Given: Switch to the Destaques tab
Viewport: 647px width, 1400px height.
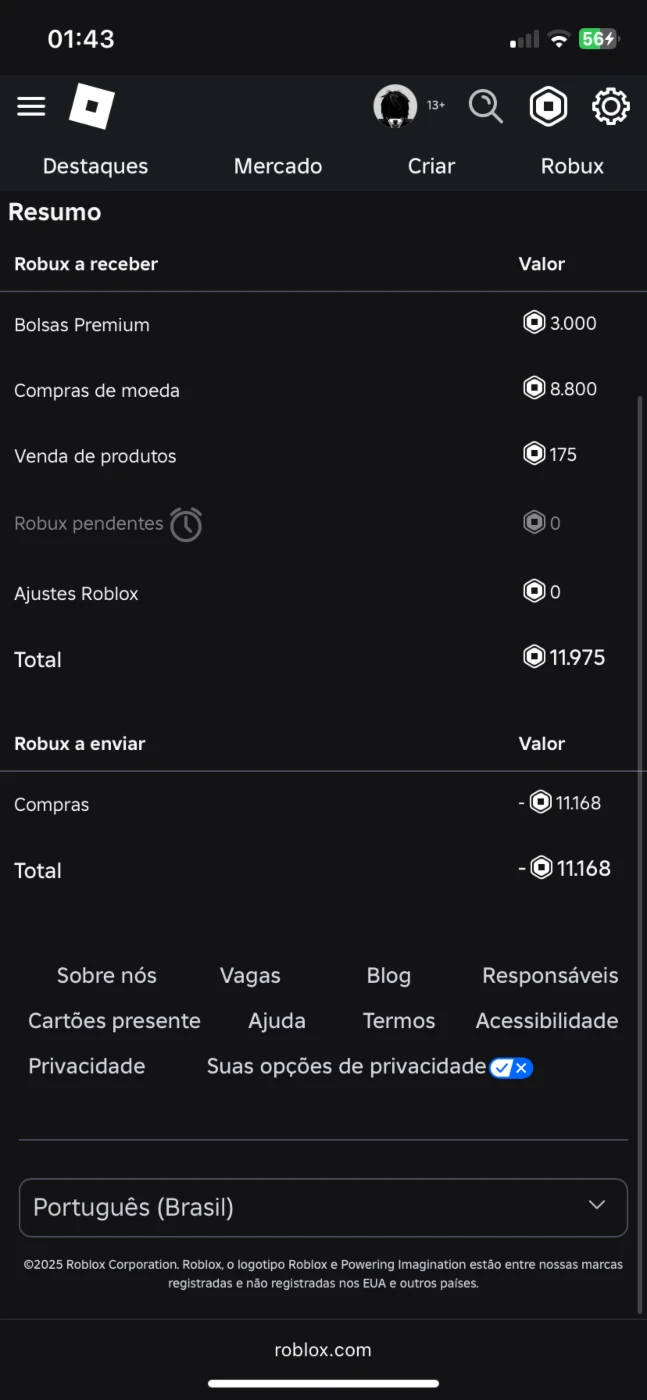Looking at the screenshot, I should 95,166.
